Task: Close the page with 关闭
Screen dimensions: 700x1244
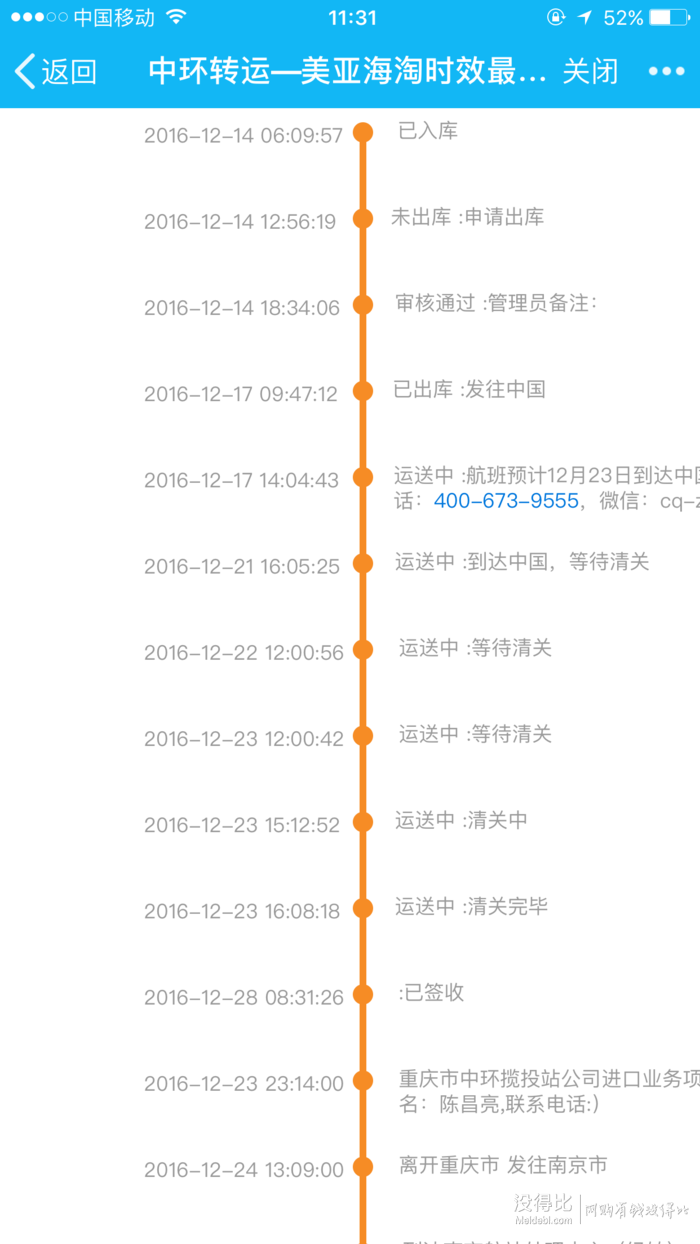Action: 590,71
